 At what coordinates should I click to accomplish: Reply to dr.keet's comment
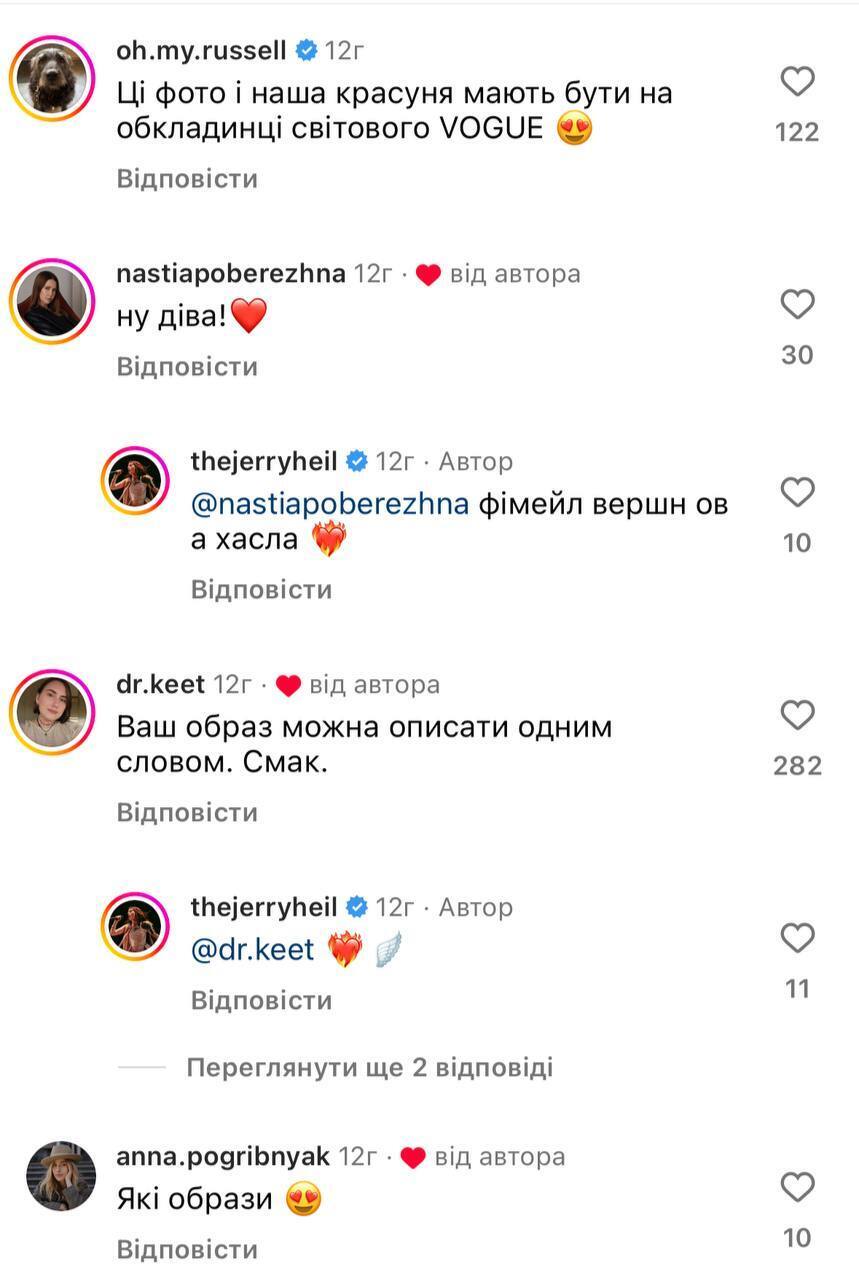click(187, 812)
